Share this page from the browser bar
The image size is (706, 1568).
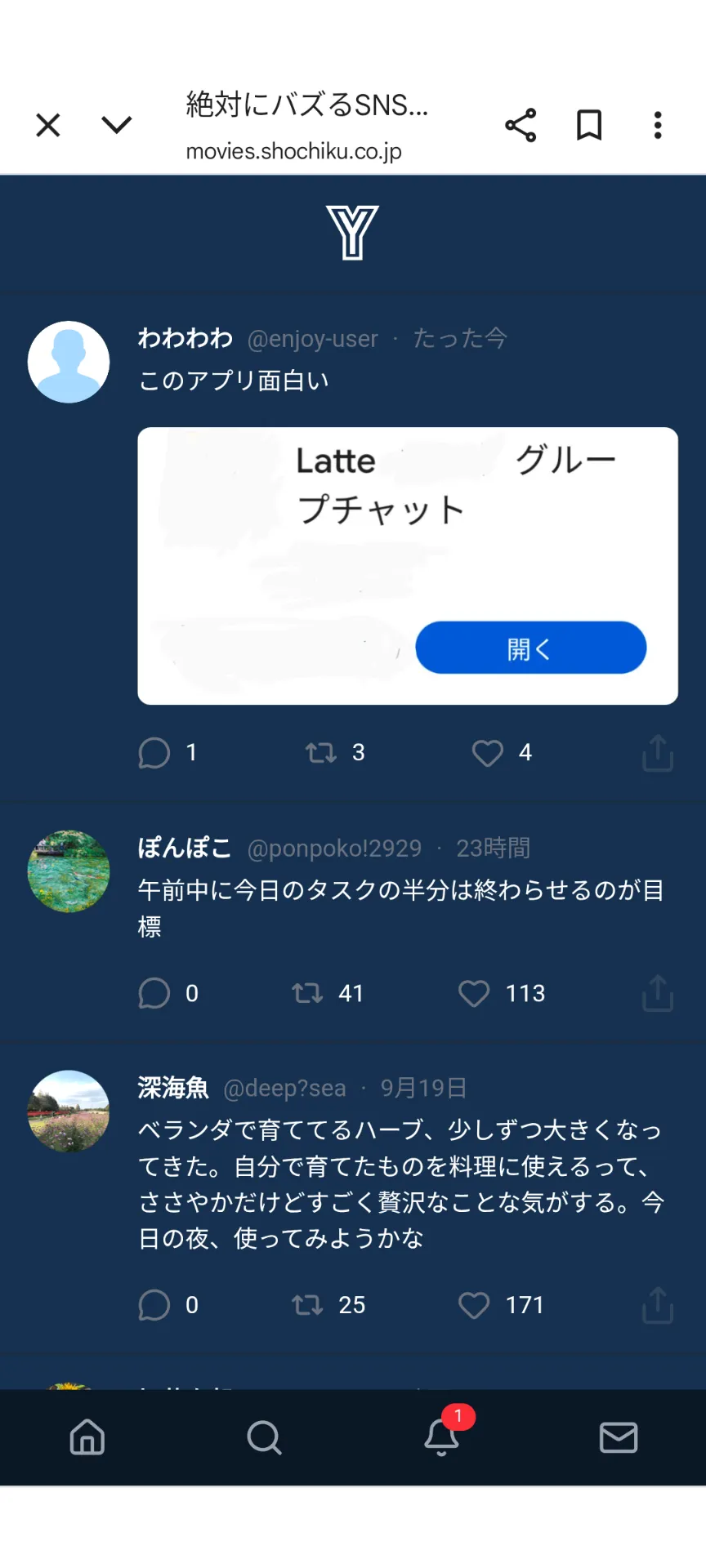click(x=521, y=126)
